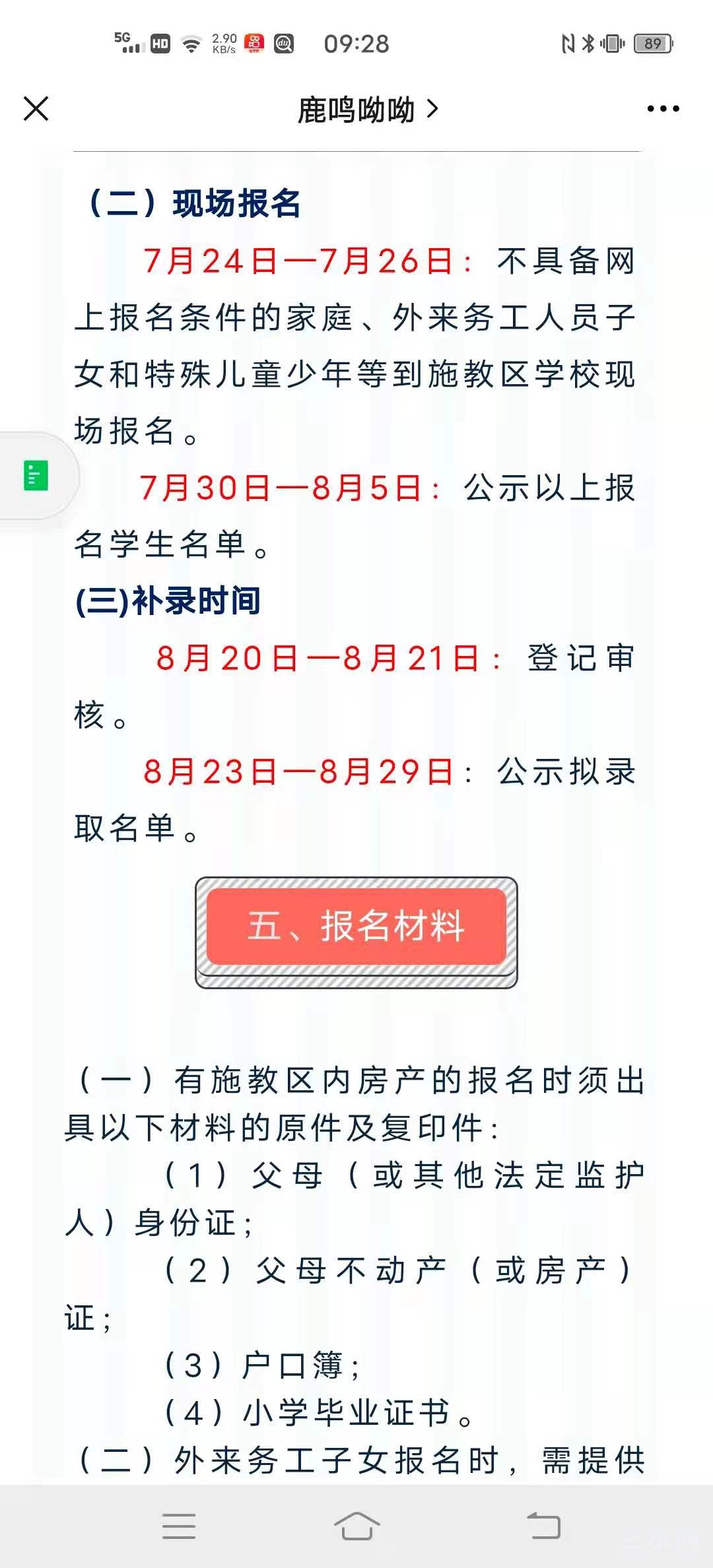713x1568 pixels.
Task: Tap the green floating document icon
Action: 36,475
